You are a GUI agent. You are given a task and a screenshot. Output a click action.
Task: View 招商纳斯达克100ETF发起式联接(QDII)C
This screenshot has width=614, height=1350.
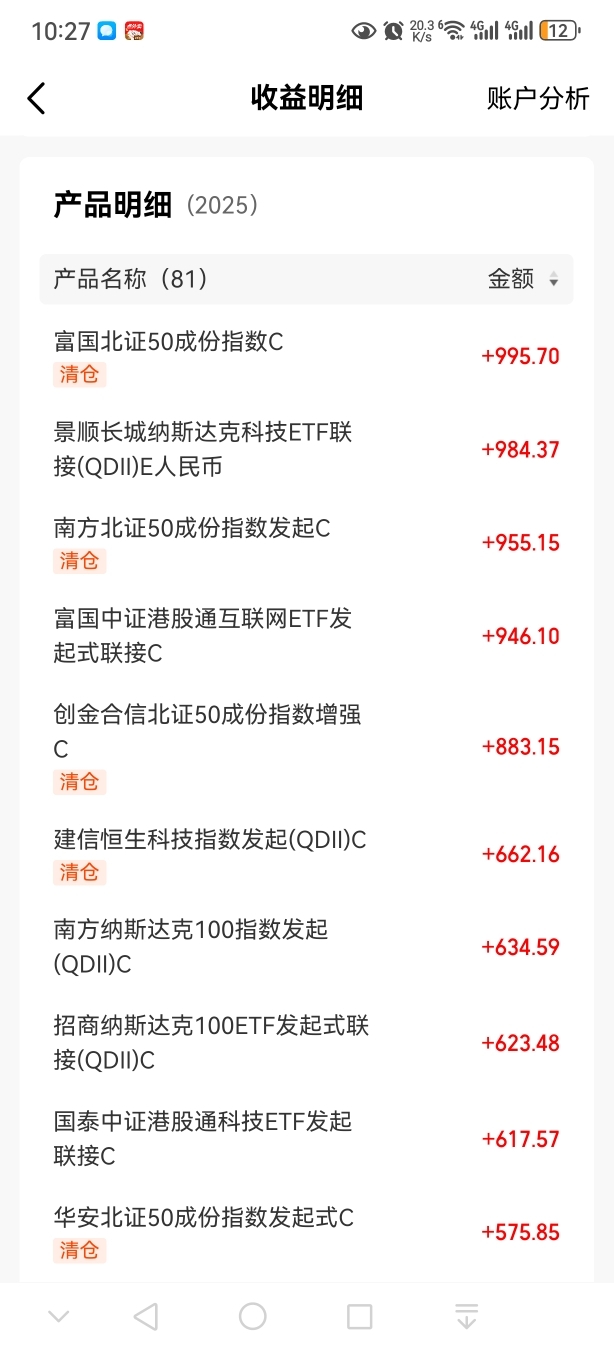[x=307, y=1043]
